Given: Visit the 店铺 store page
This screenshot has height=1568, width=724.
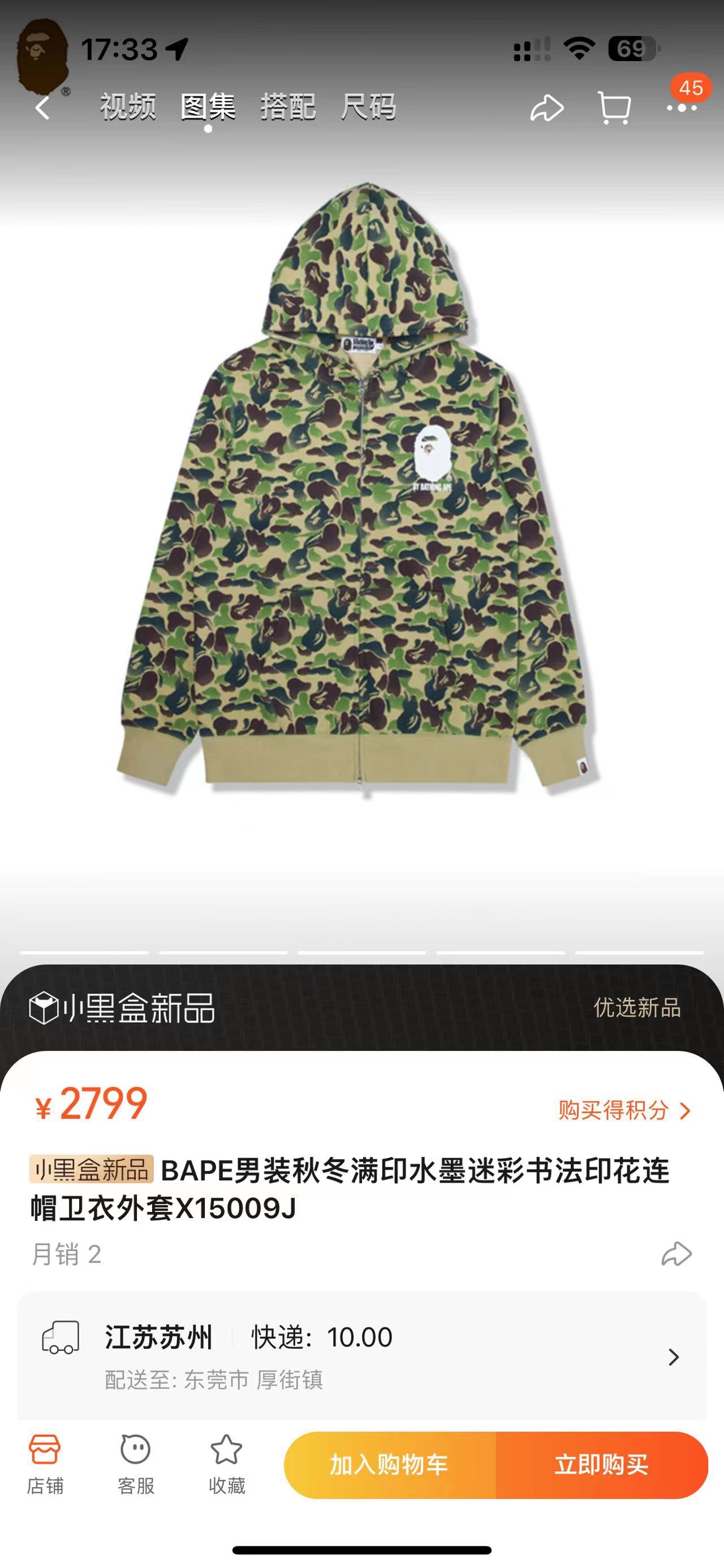Looking at the screenshot, I should [45, 1464].
